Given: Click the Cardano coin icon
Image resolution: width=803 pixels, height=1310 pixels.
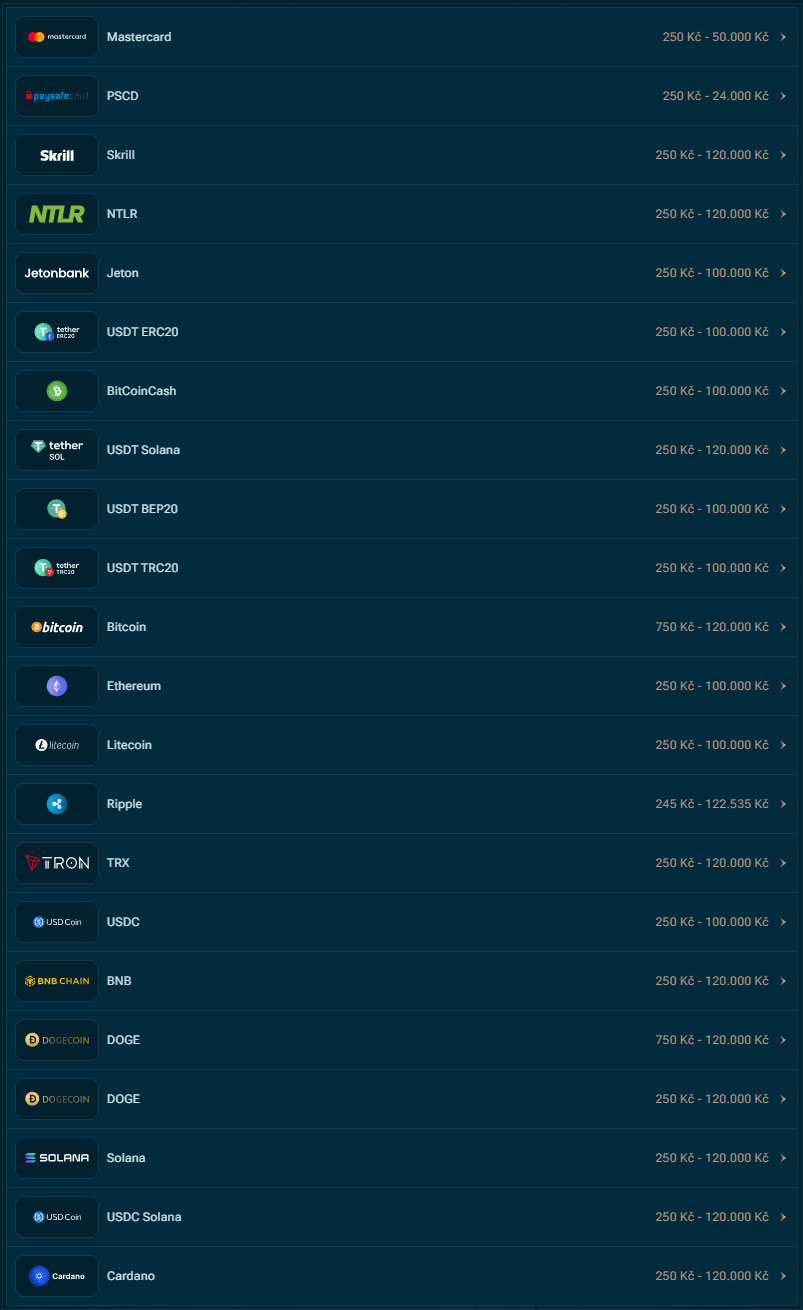Looking at the screenshot, I should click(56, 1275).
